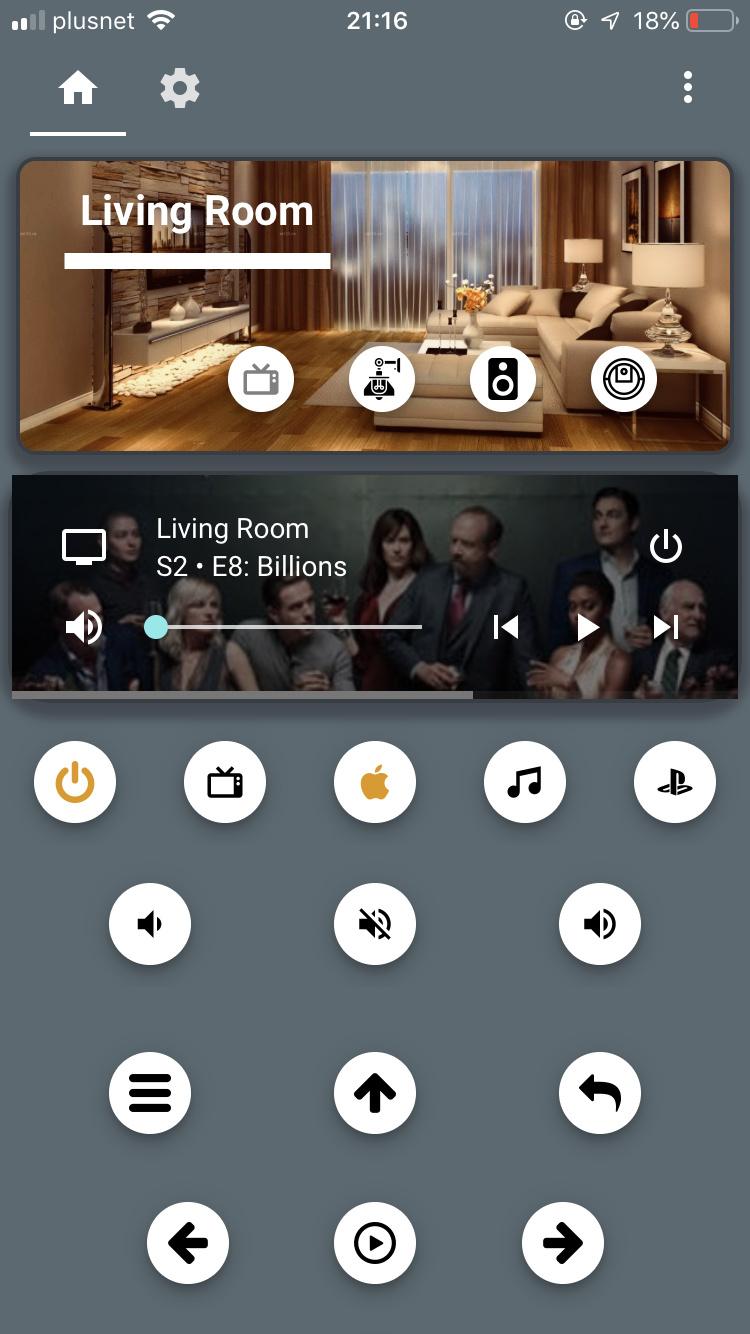The width and height of the screenshot is (750, 1334).
Task: Select the classic TV remote icon
Action: (x=224, y=782)
